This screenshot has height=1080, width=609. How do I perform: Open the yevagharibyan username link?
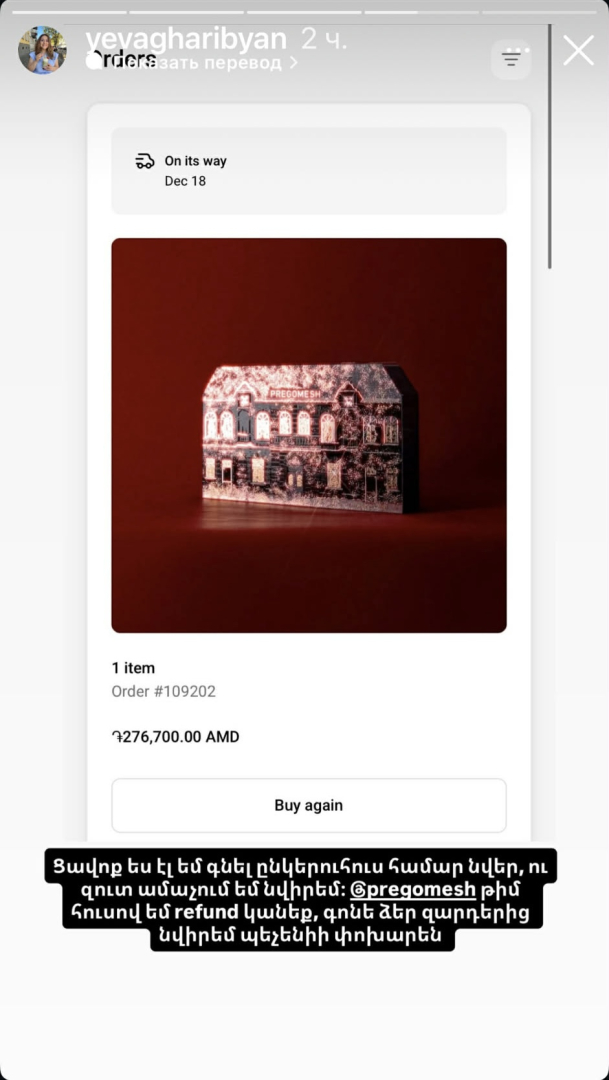click(x=186, y=39)
